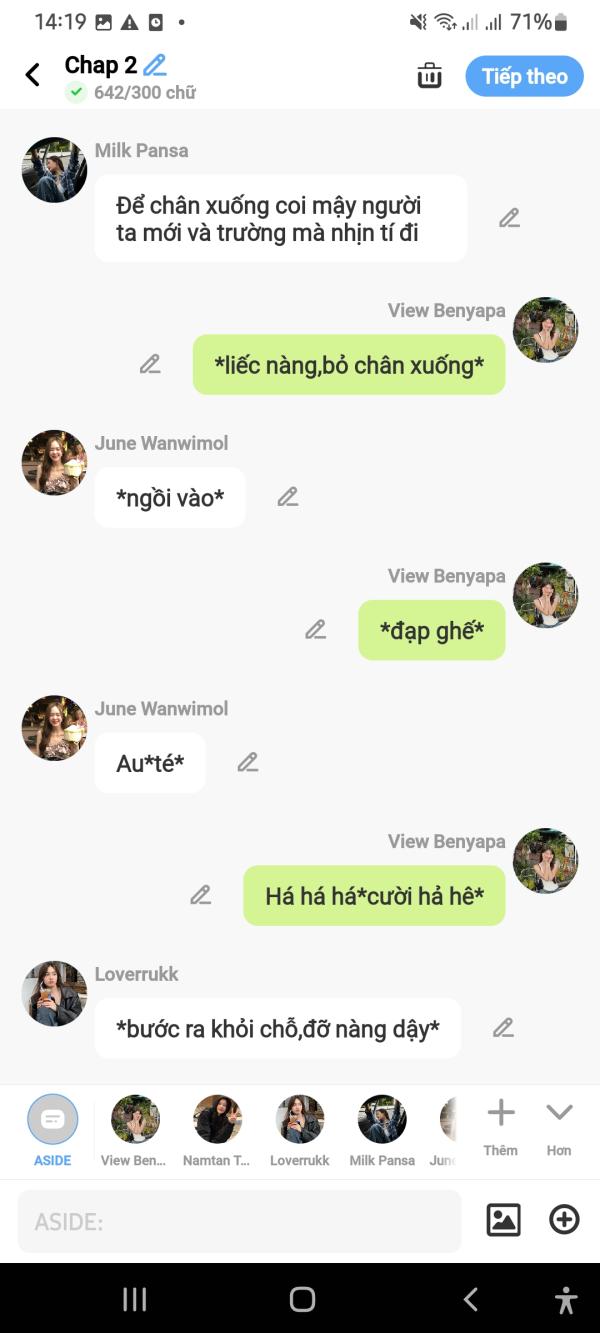Expand the Hơn chevron for more options
This screenshot has width=600, height=1333.
(559, 1125)
